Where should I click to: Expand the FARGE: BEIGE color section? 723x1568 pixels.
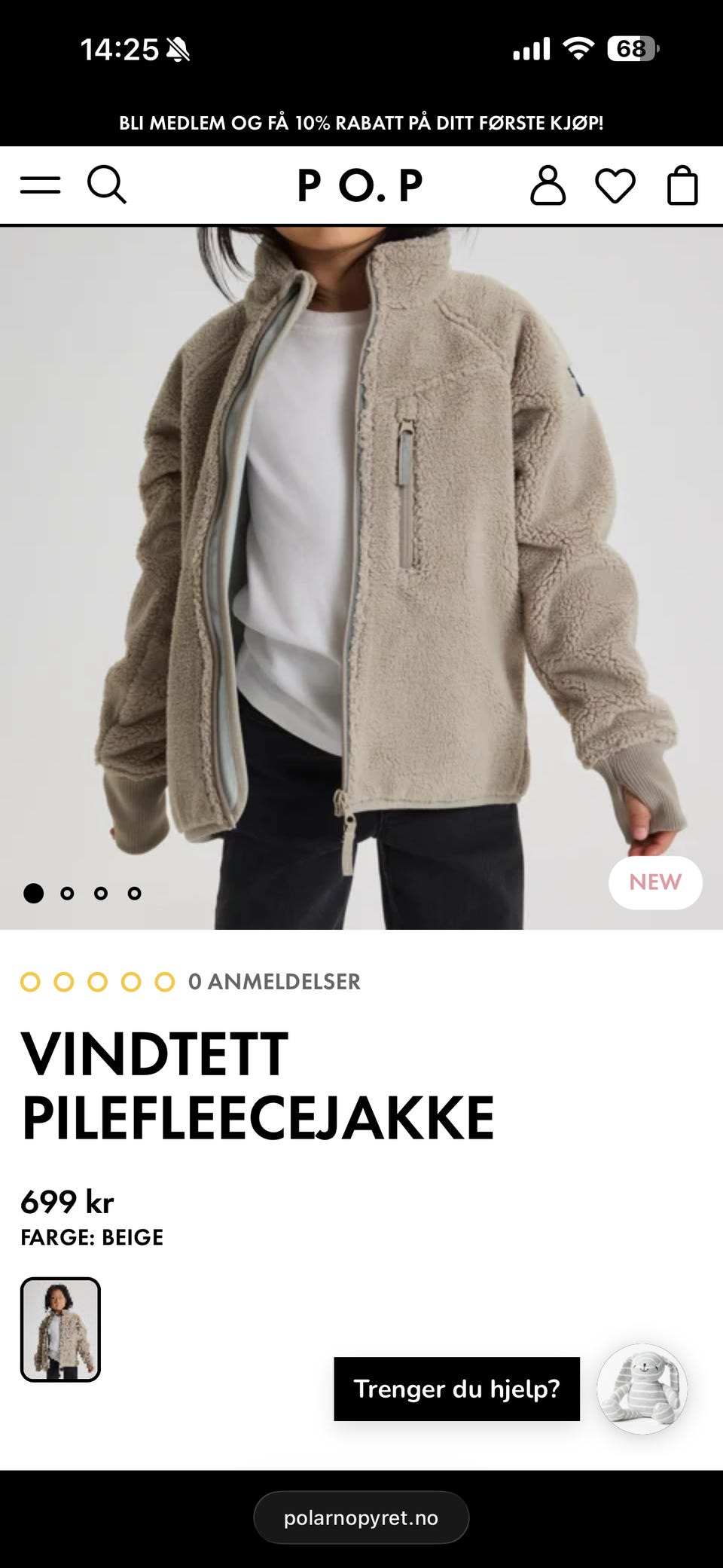92,1237
